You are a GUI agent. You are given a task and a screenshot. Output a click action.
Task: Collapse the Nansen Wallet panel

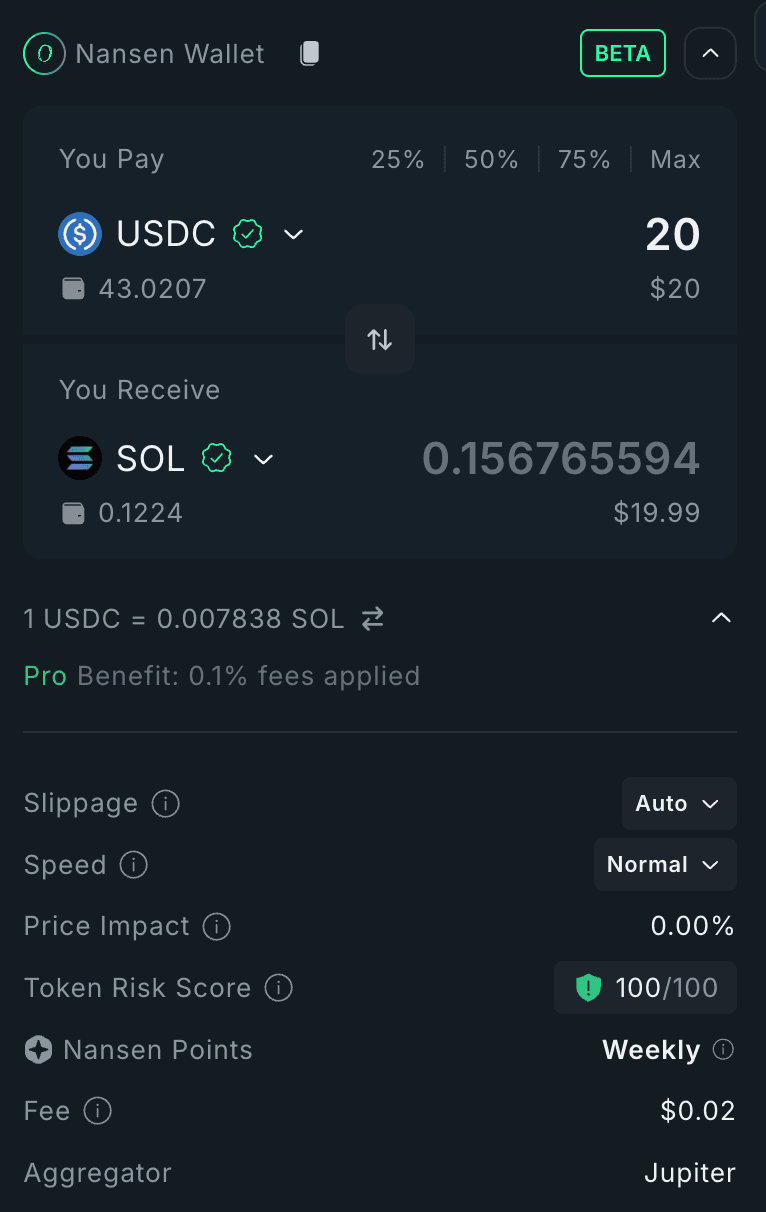[710, 53]
